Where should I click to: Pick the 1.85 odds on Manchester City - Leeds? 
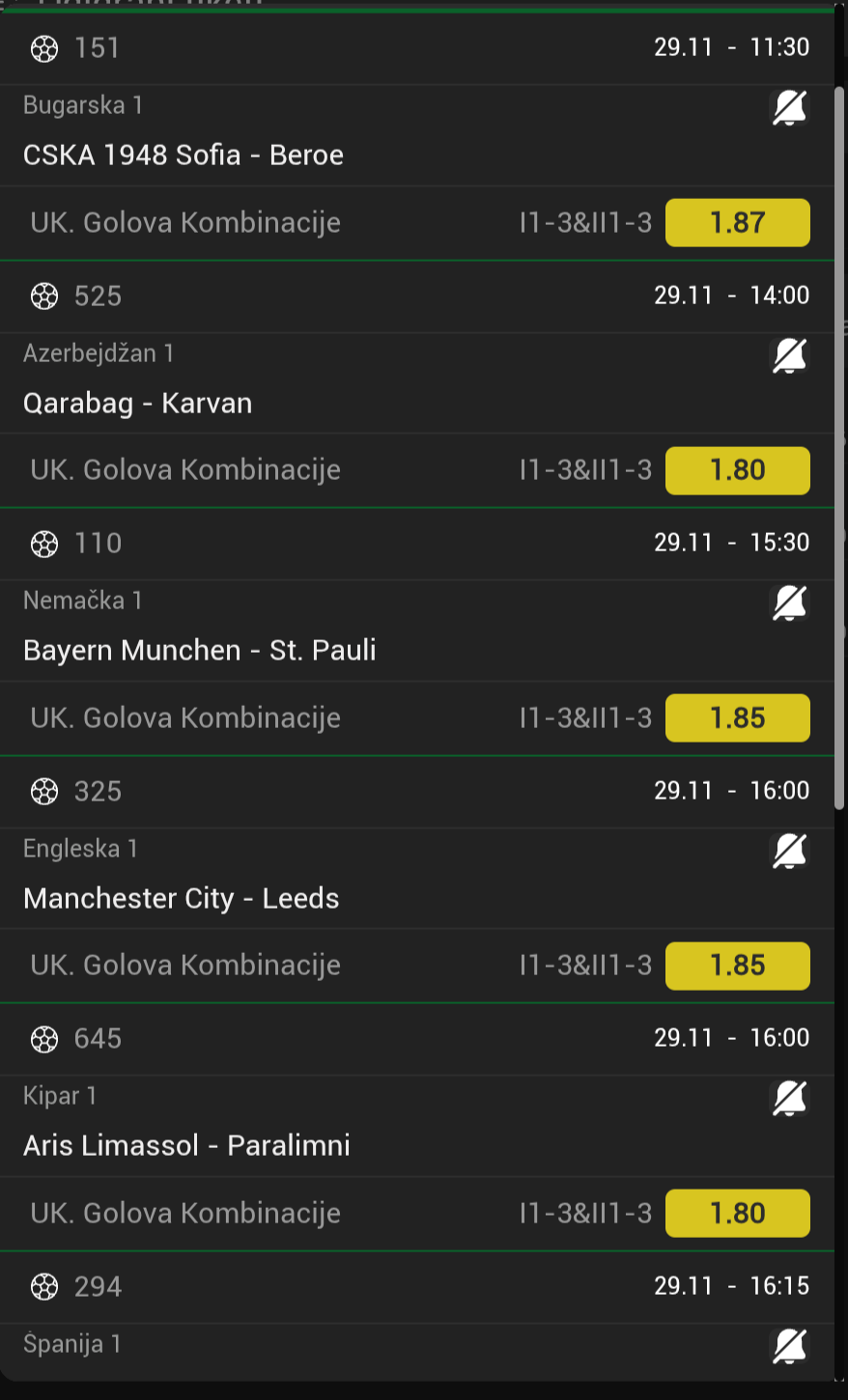click(x=737, y=966)
